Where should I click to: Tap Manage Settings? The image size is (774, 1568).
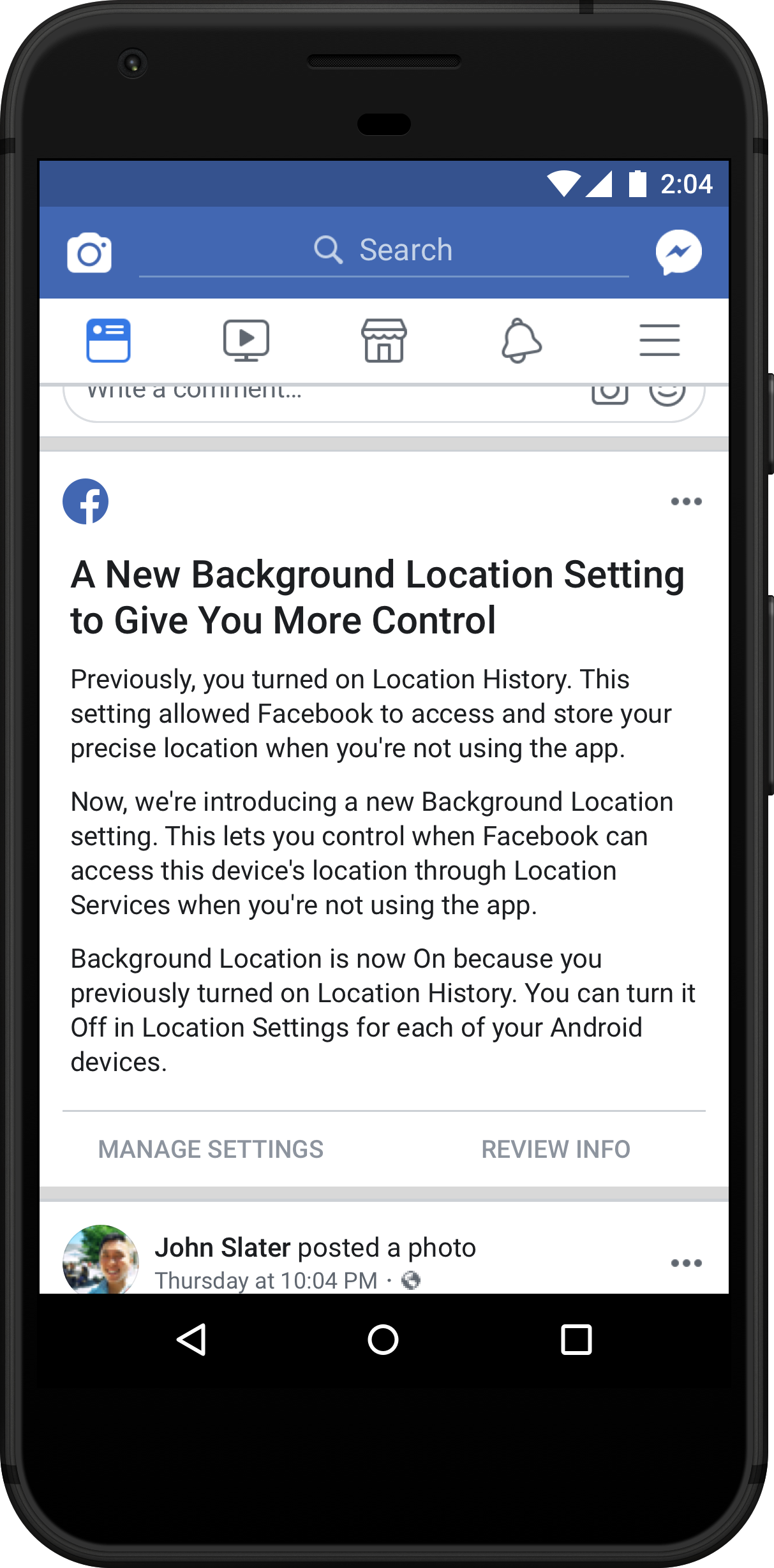point(211,1150)
